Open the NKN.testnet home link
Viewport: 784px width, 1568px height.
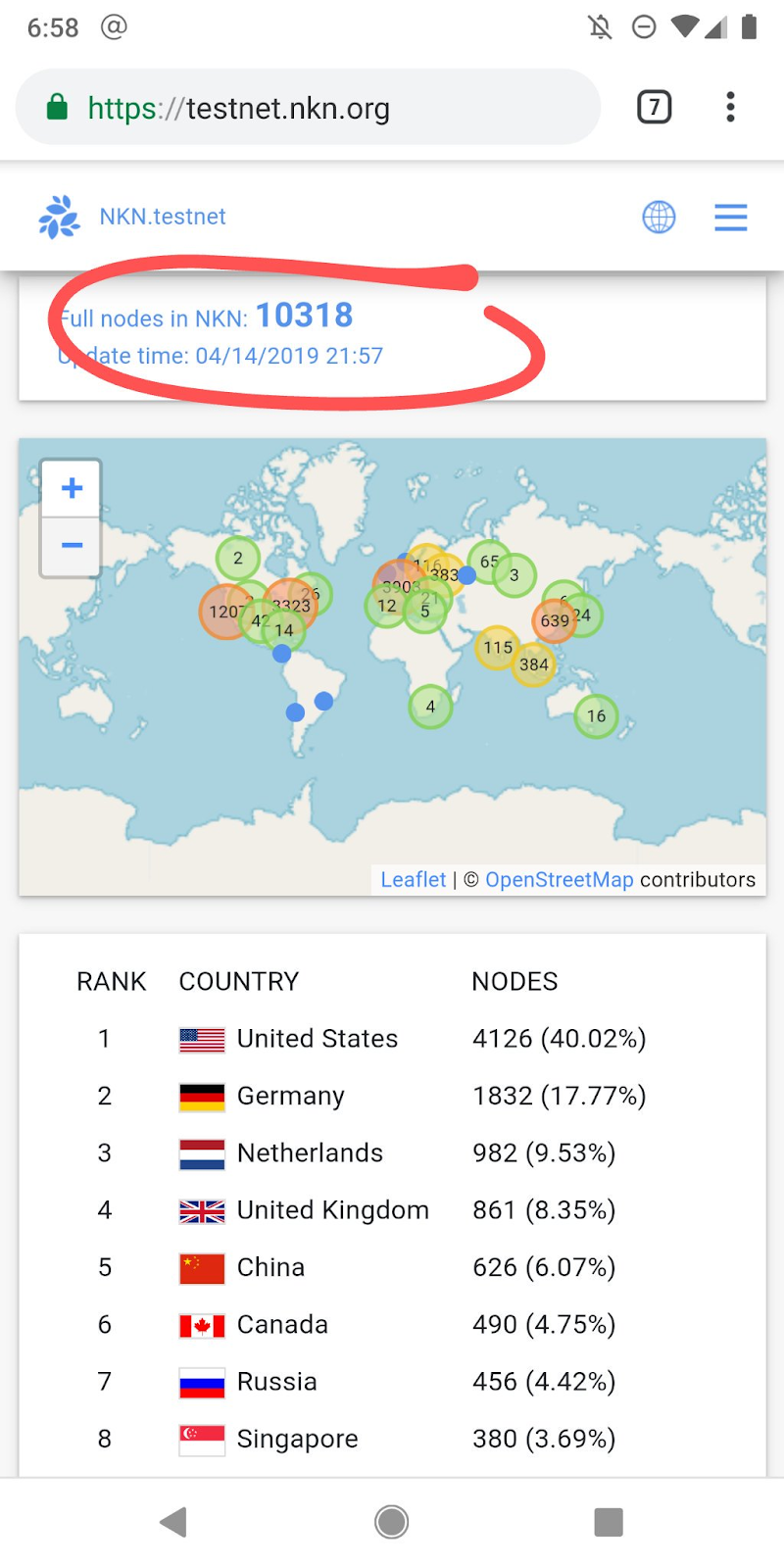pyautogui.click(x=131, y=217)
